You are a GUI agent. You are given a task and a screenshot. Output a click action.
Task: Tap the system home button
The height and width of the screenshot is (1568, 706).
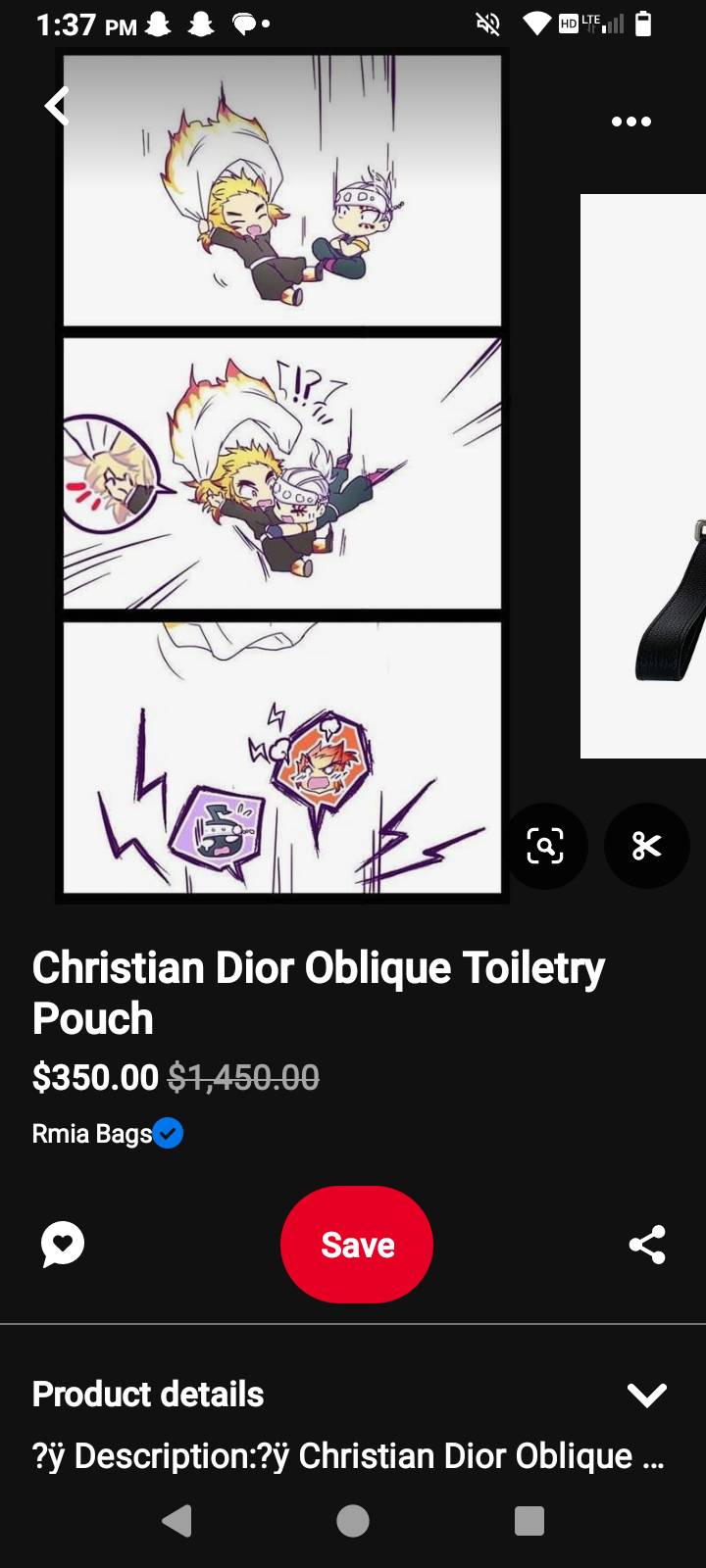pos(353,1520)
